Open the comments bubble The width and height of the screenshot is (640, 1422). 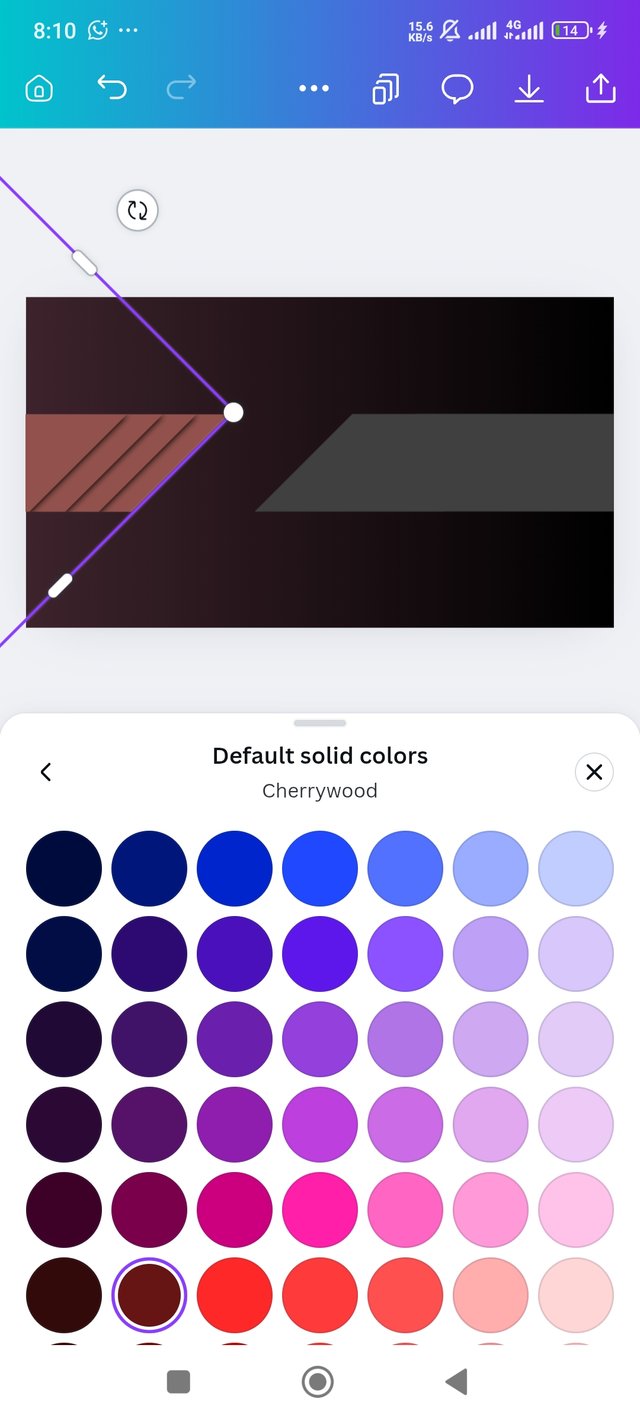click(457, 89)
